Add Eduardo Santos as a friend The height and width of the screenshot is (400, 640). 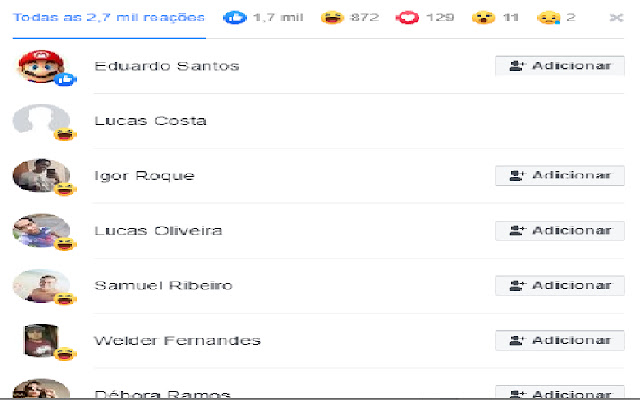pyautogui.click(x=560, y=66)
